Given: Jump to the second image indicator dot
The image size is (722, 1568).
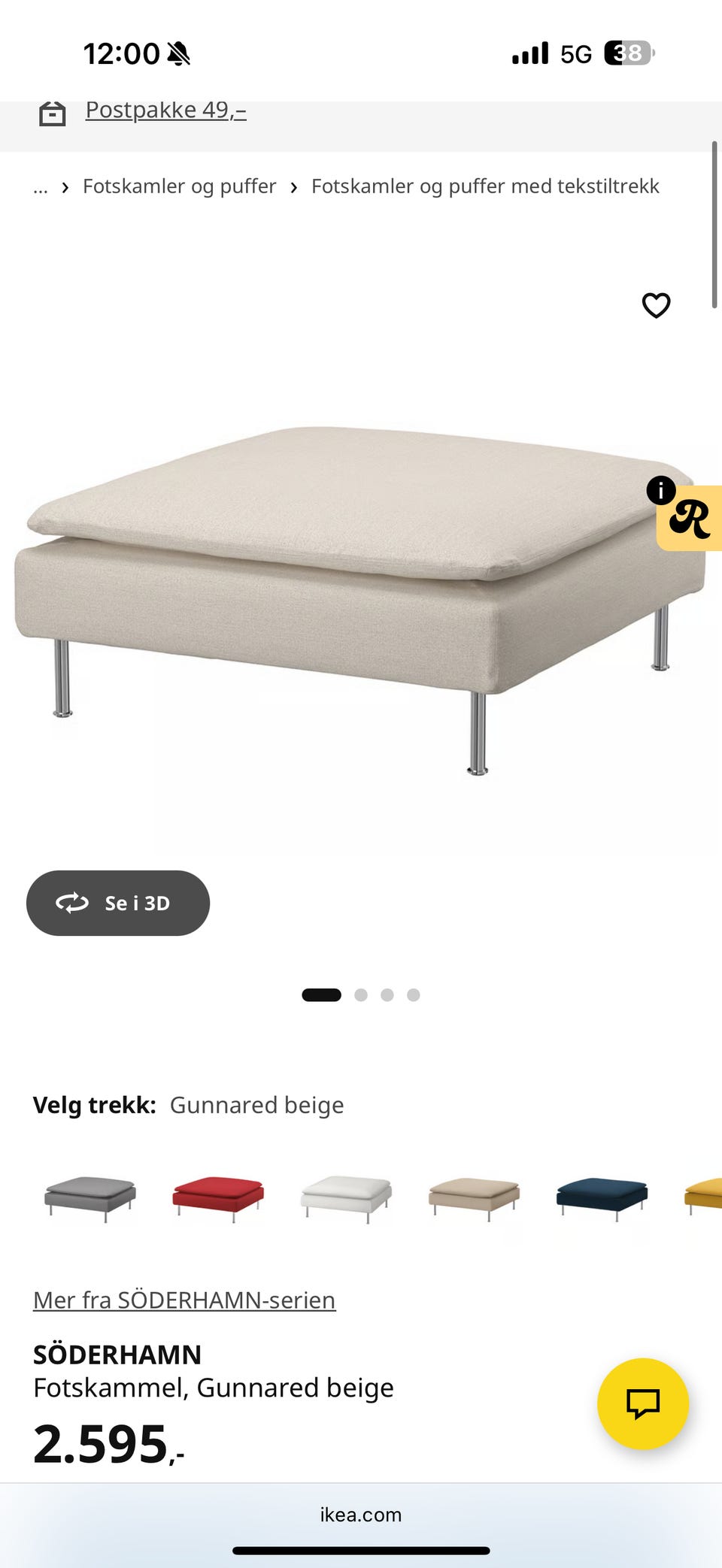Looking at the screenshot, I should (361, 994).
